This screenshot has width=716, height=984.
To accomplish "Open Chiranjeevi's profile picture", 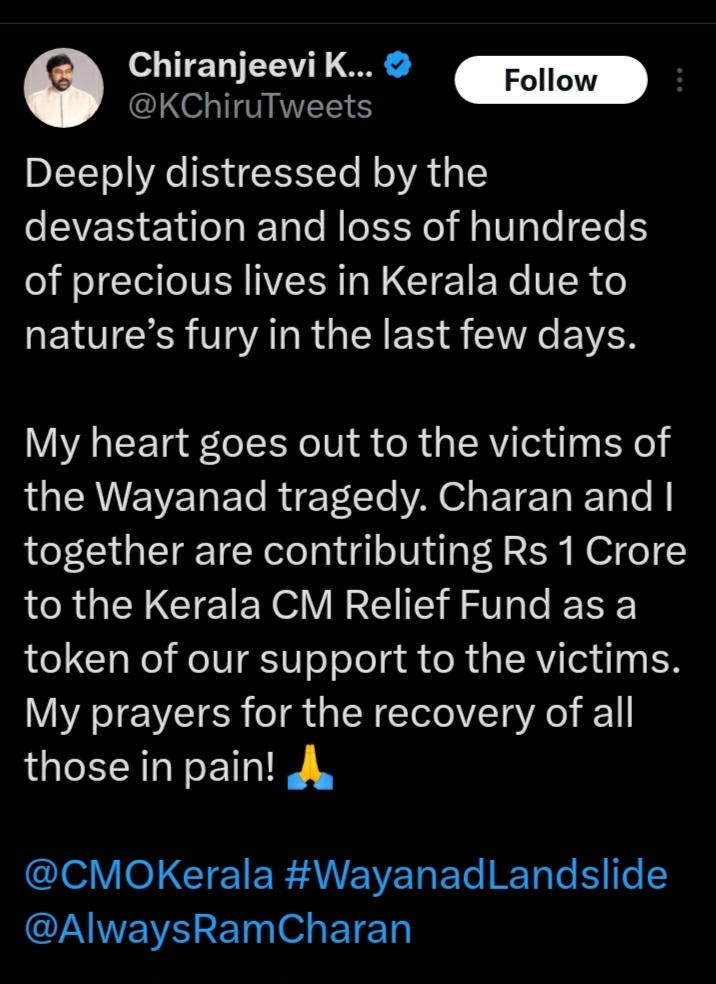I will pos(63,88).
